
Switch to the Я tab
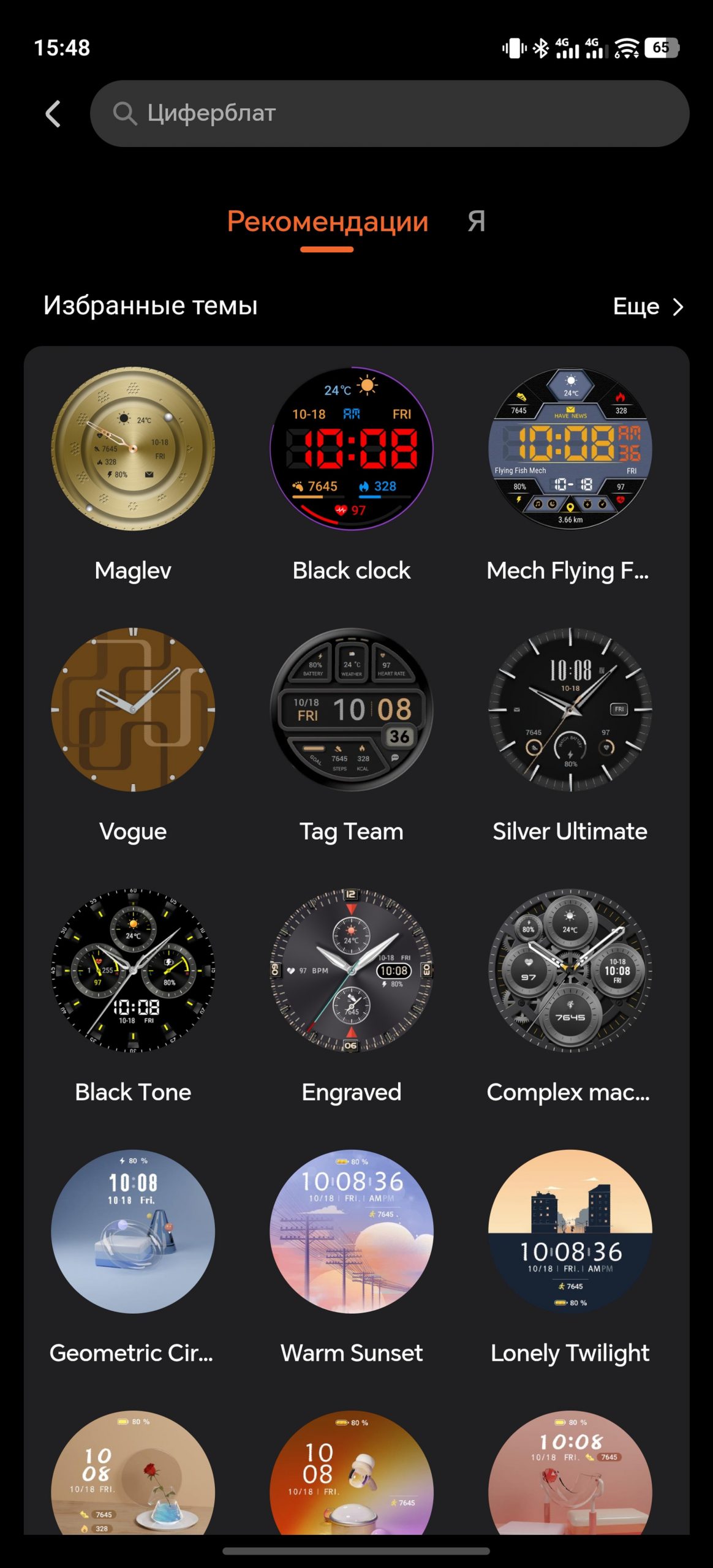(x=476, y=221)
